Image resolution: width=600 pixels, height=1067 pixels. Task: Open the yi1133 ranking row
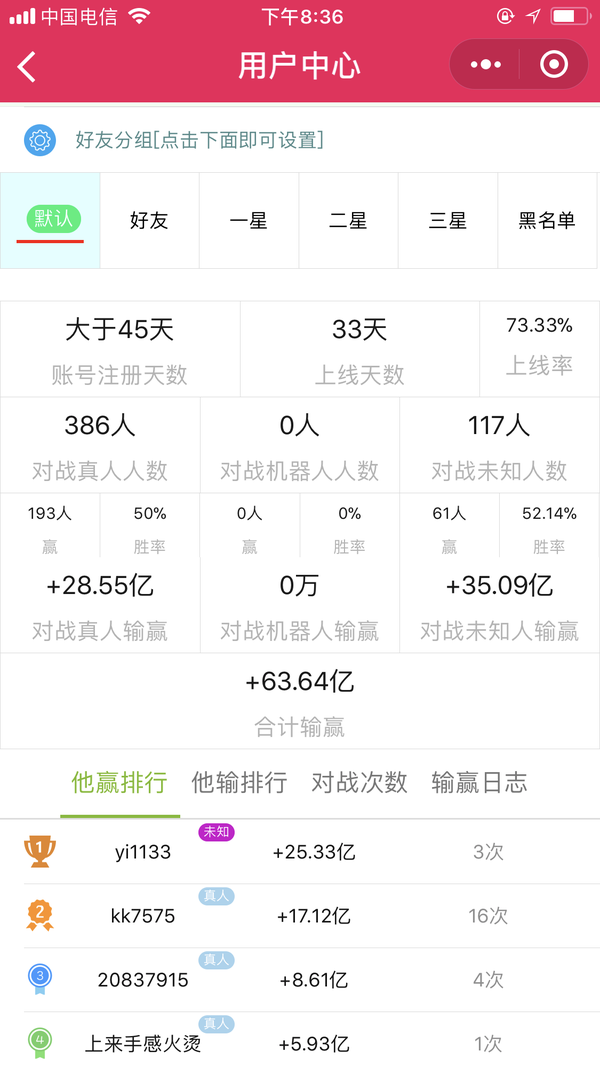pyautogui.click(x=300, y=852)
